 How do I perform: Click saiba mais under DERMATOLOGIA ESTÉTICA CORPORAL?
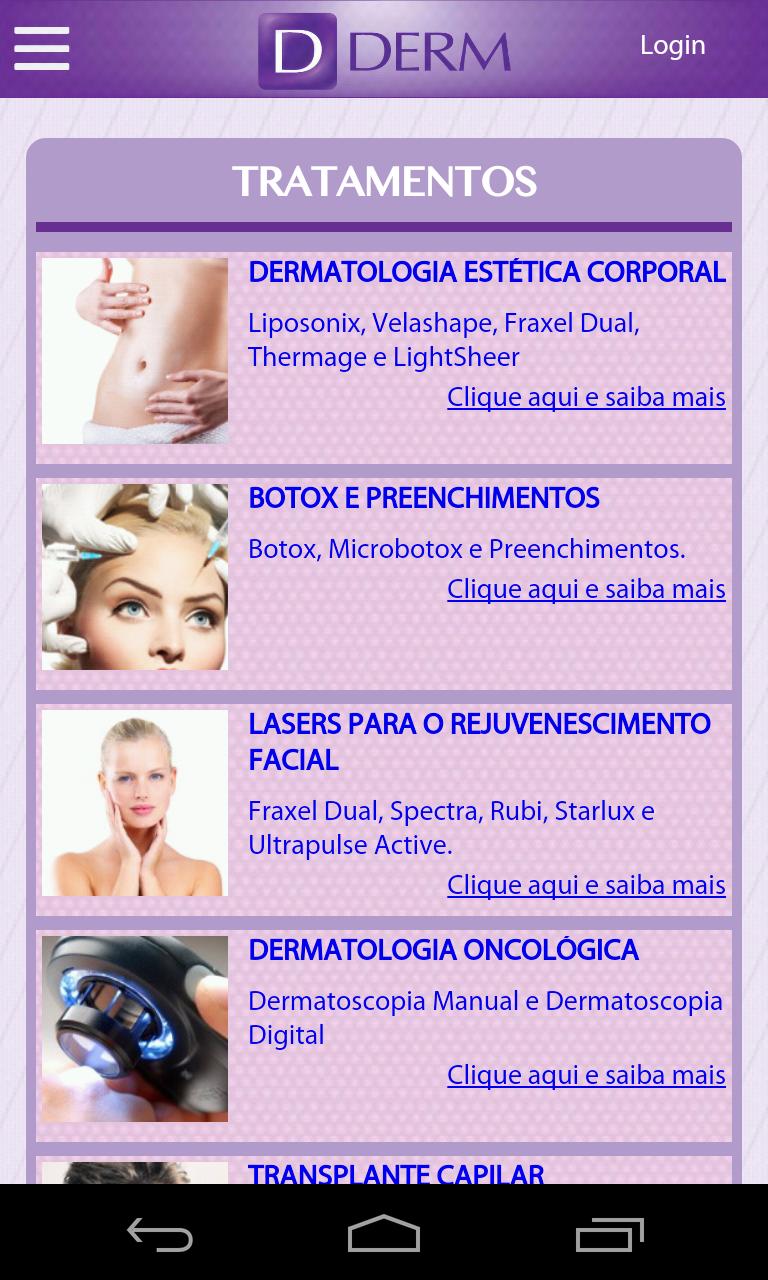click(x=586, y=397)
